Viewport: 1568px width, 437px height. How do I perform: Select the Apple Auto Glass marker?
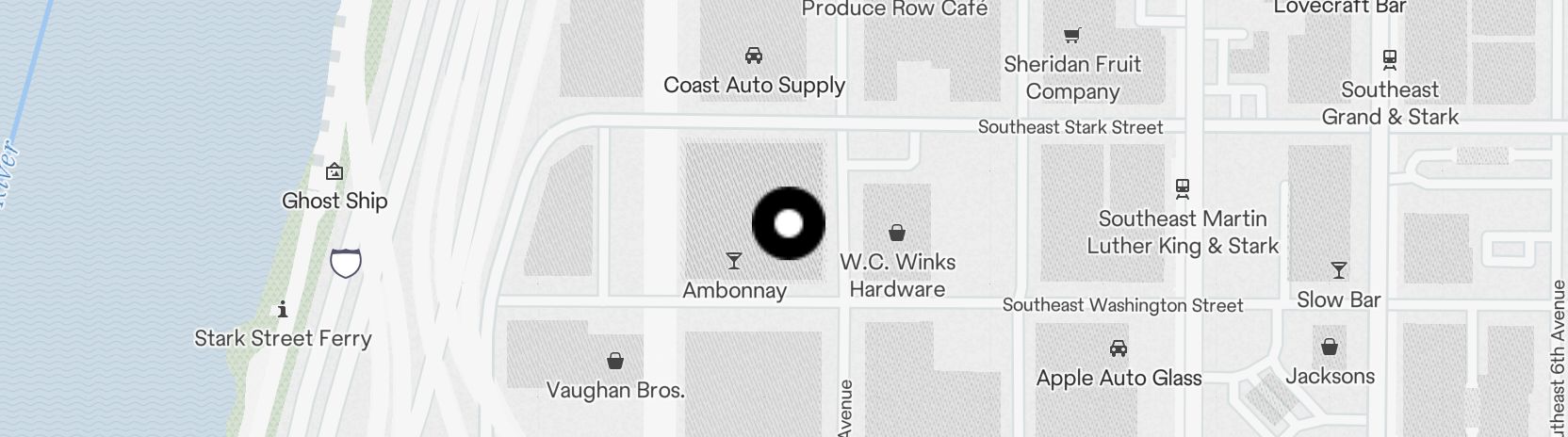(1119, 348)
